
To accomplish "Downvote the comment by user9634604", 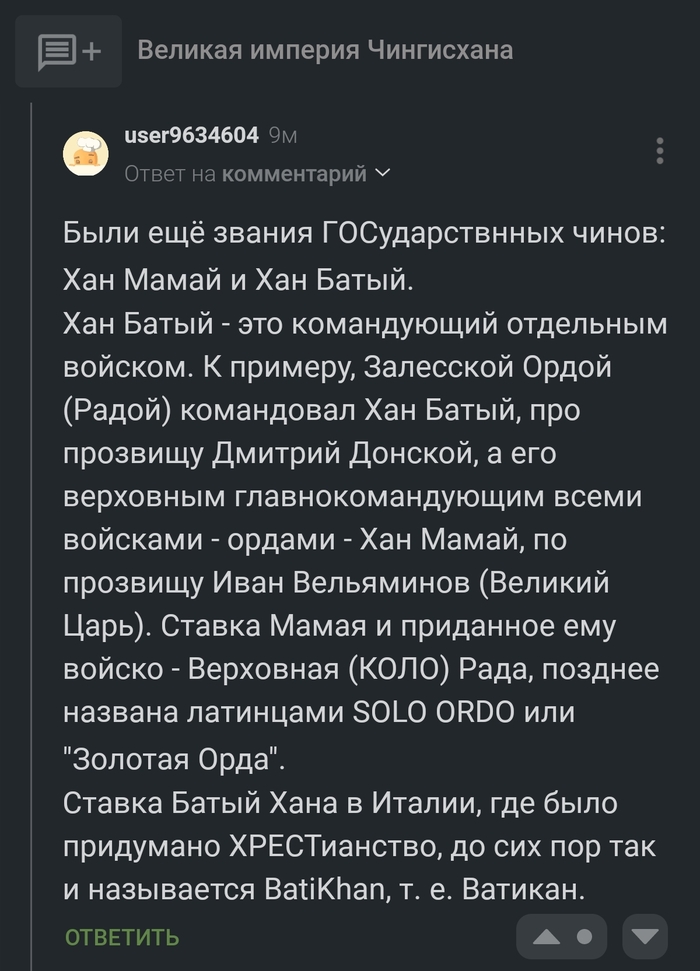I will click(x=645, y=937).
